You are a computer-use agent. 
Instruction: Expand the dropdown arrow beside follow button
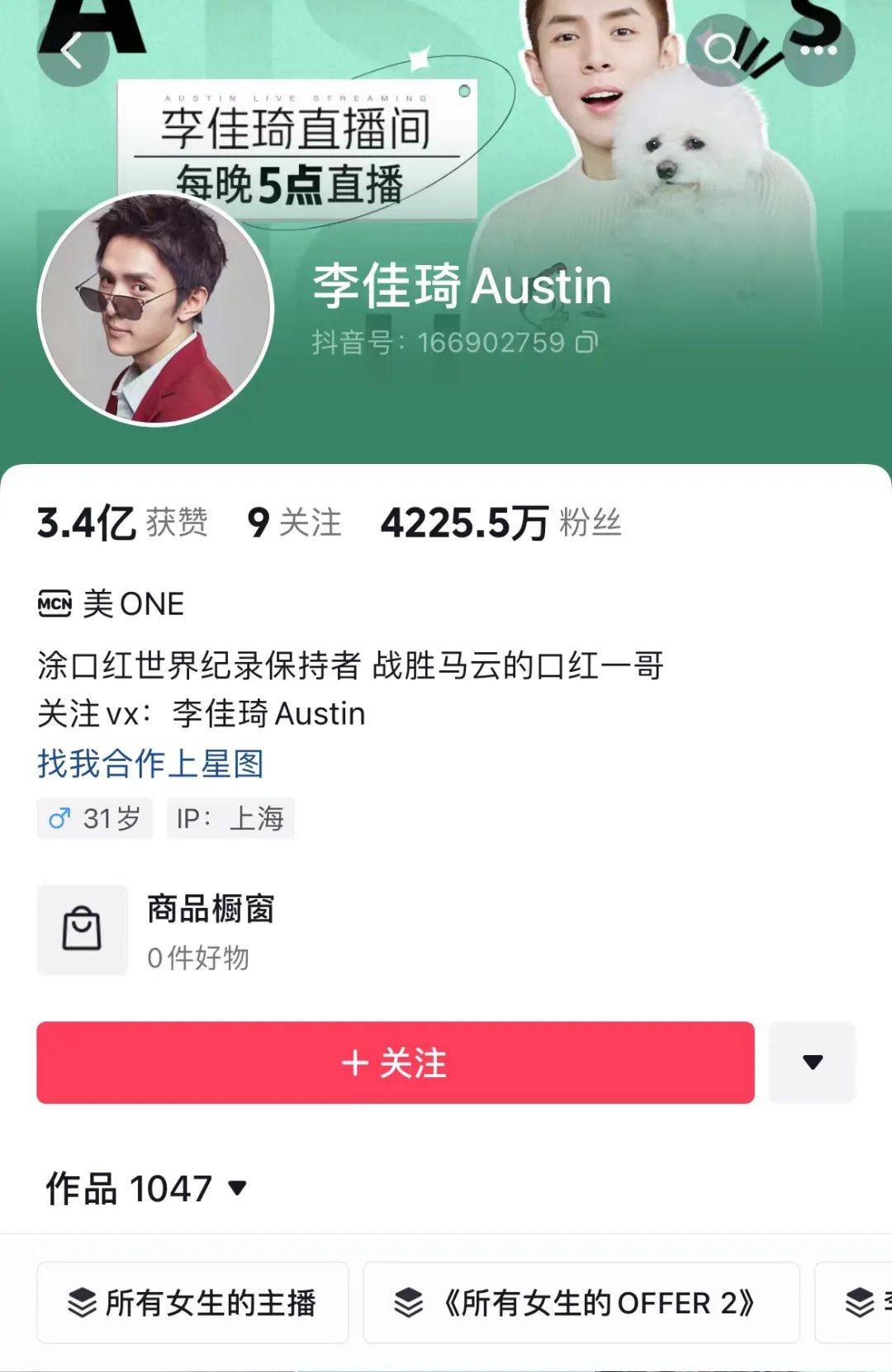pyautogui.click(x=812, y=1062)
